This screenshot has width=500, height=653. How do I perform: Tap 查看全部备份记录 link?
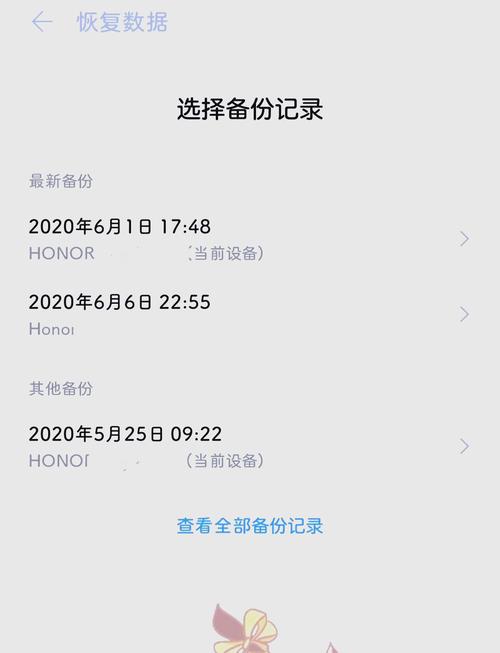(x=250, y=526)
